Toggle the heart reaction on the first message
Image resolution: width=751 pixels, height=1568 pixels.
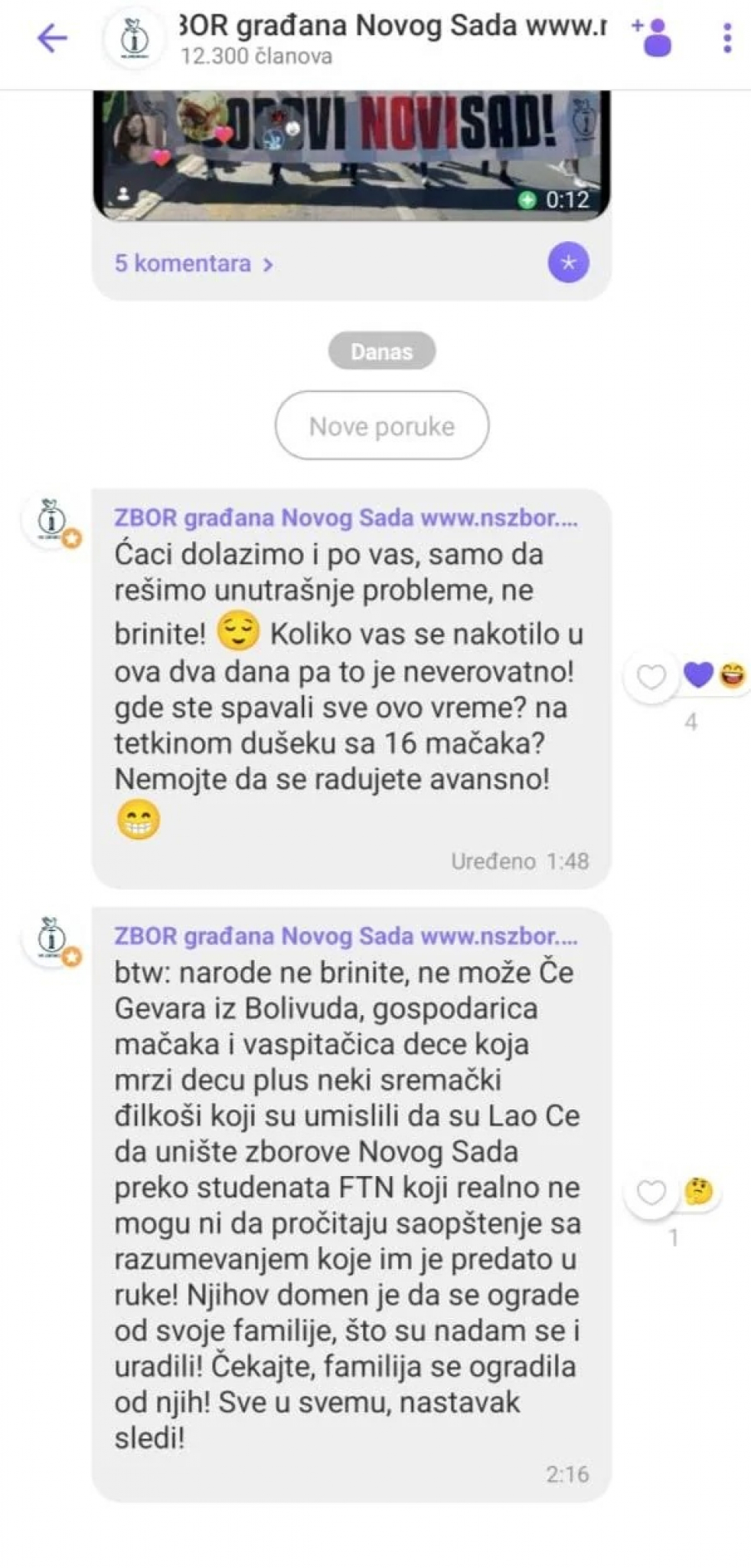click(x=651, y=677)
